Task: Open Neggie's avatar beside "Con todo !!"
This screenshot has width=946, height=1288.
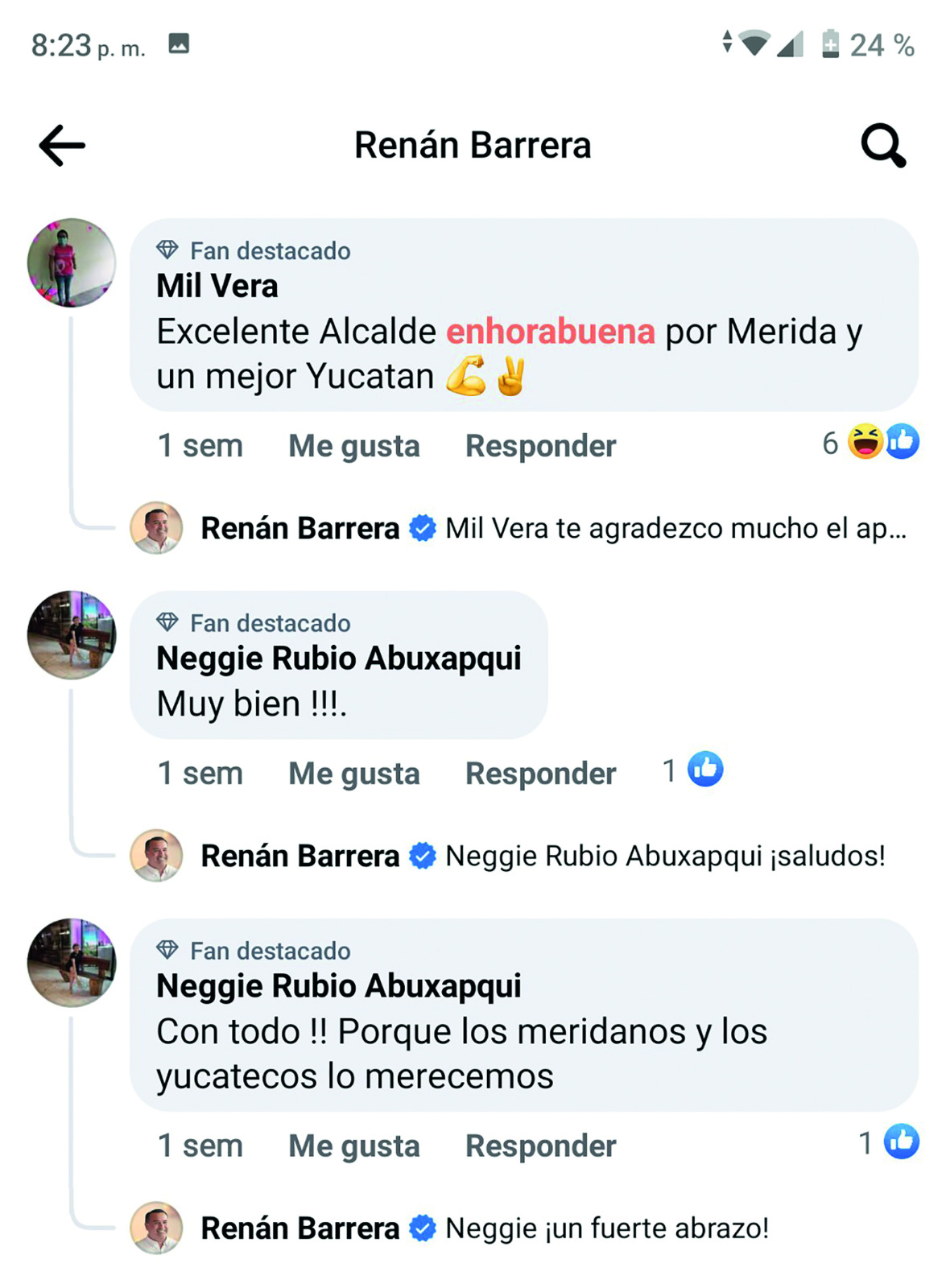Action: (x=72, y=963)
